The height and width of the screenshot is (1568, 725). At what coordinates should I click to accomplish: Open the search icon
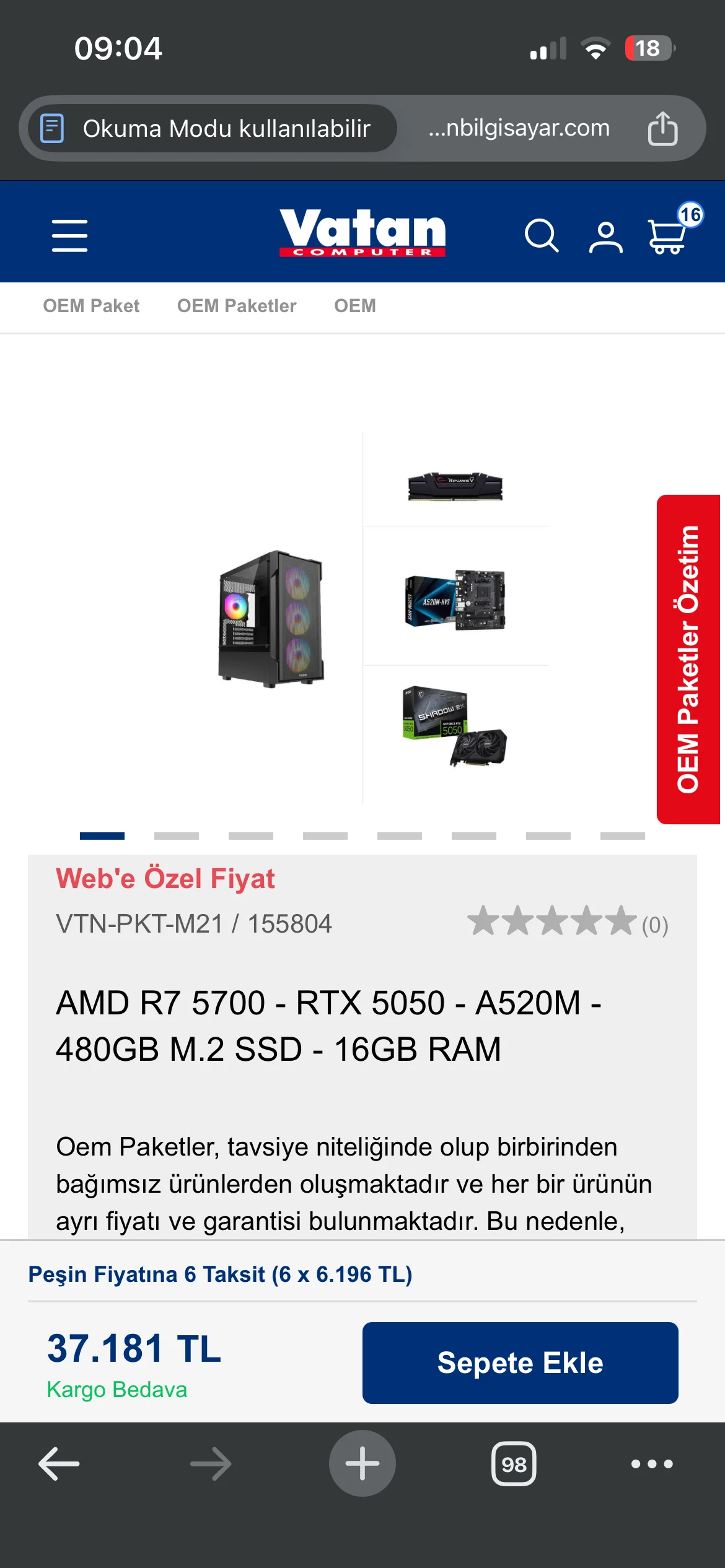click(542, 235)
